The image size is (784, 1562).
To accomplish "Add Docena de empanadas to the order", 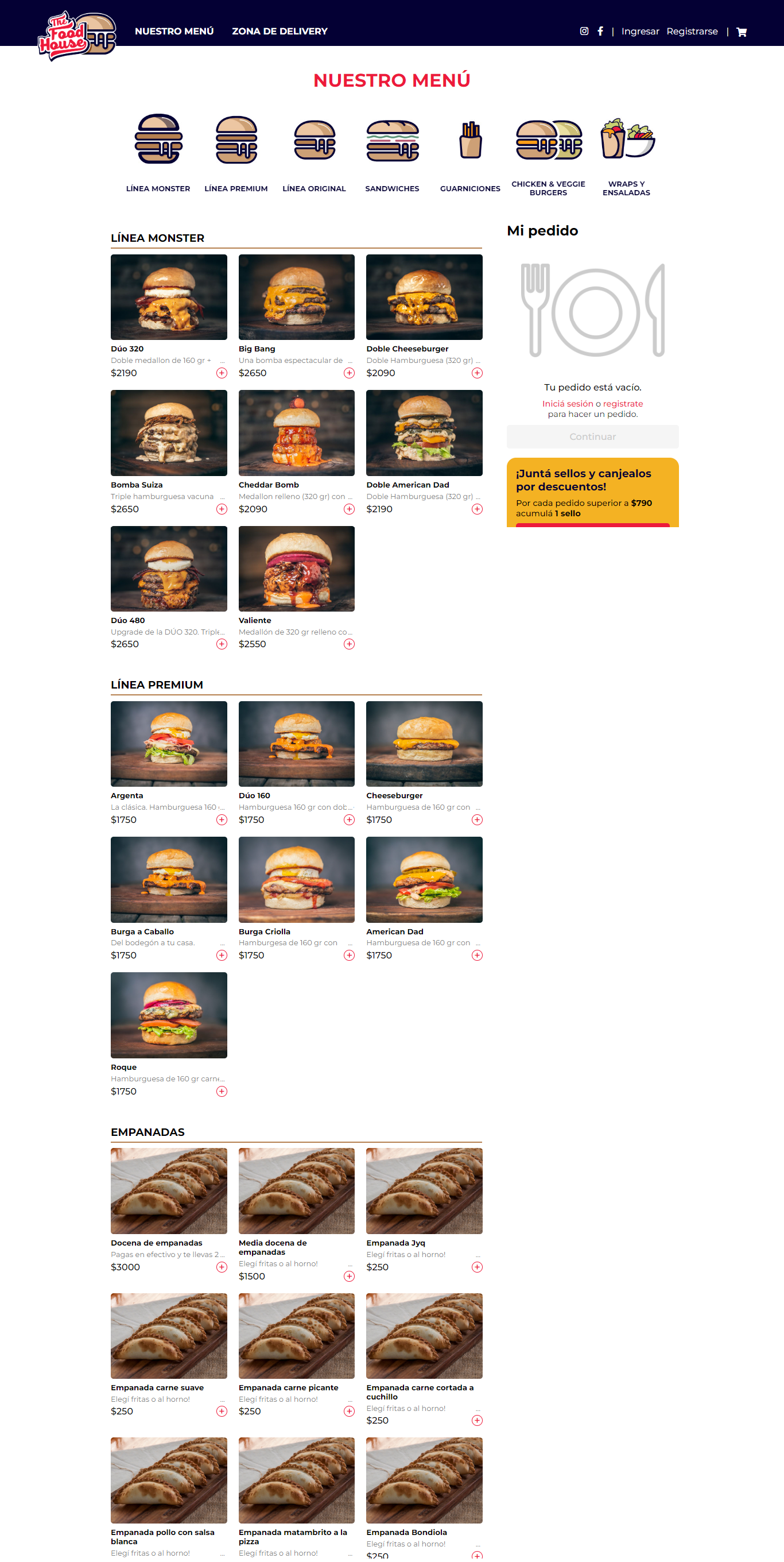I will coord(222,1267).
